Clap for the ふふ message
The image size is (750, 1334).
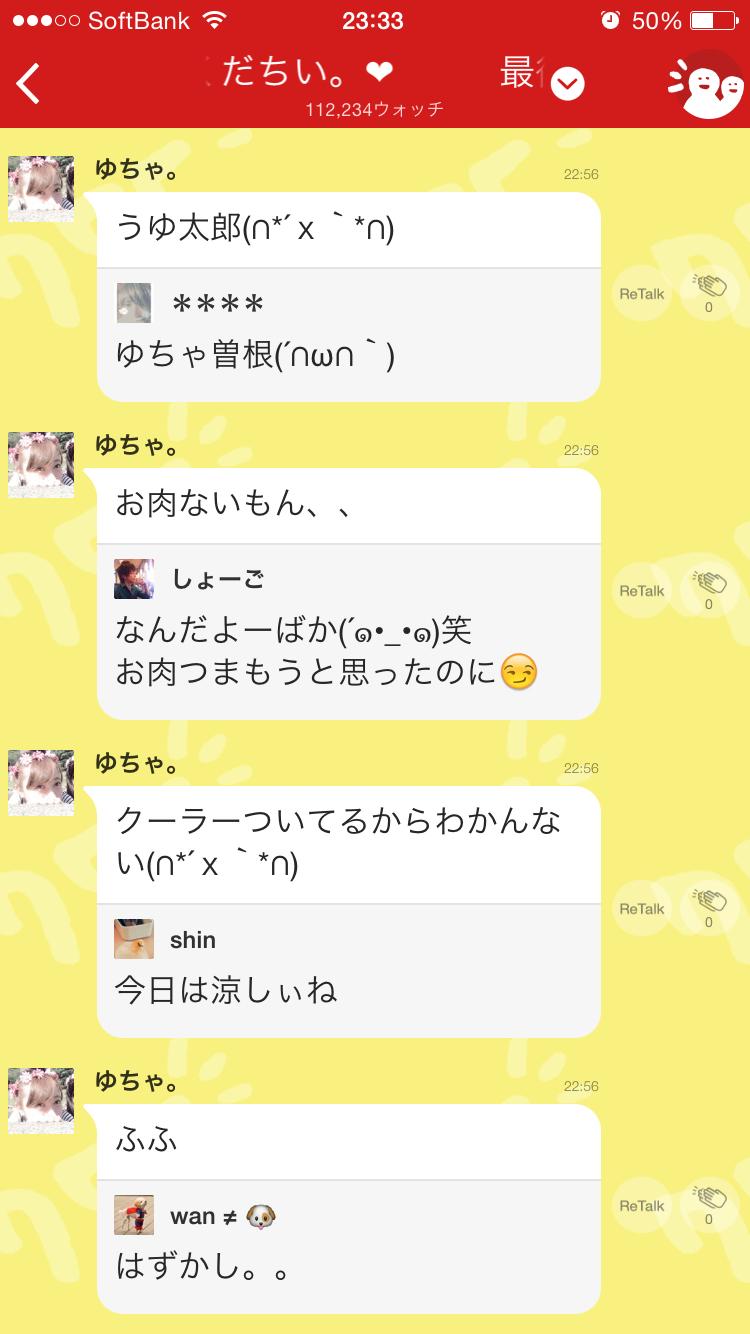[709, 1204]
